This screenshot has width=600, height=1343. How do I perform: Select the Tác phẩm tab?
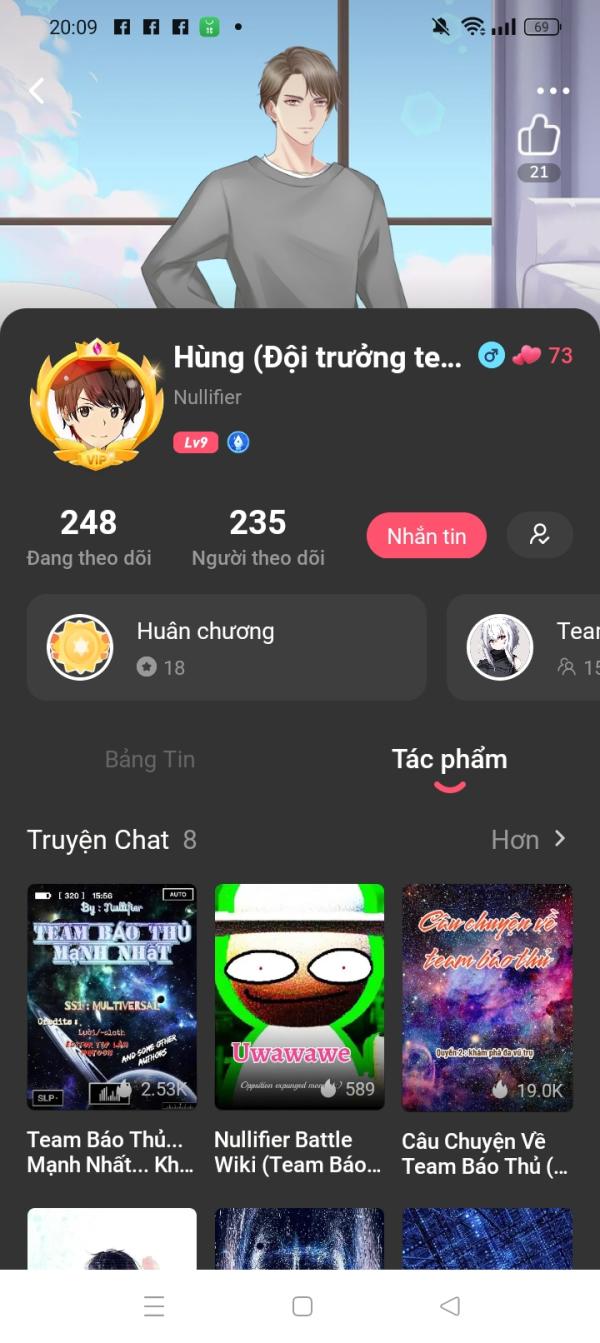[x=449, y=759]
